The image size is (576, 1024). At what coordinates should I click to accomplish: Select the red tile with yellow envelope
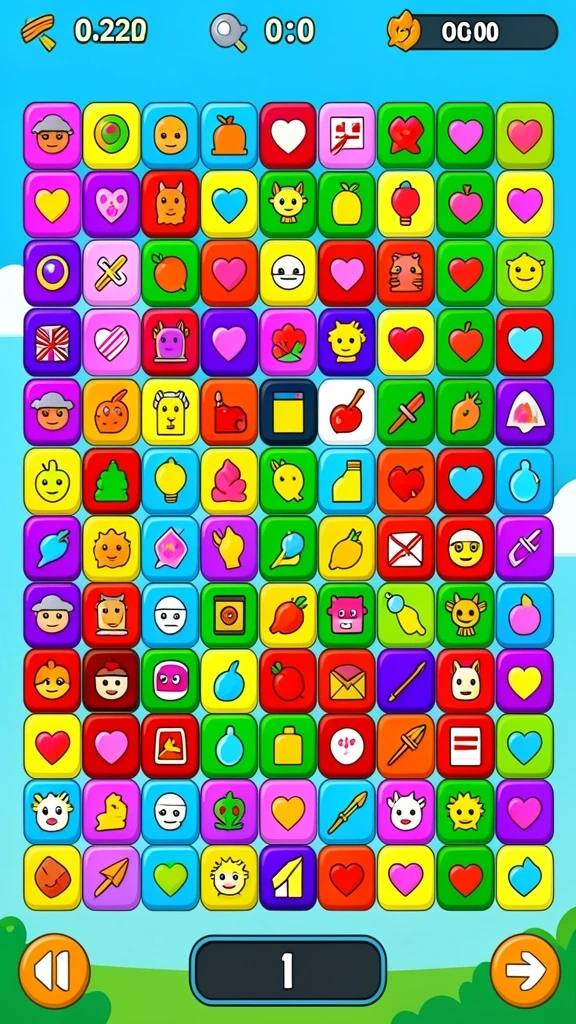click(347, 680)
